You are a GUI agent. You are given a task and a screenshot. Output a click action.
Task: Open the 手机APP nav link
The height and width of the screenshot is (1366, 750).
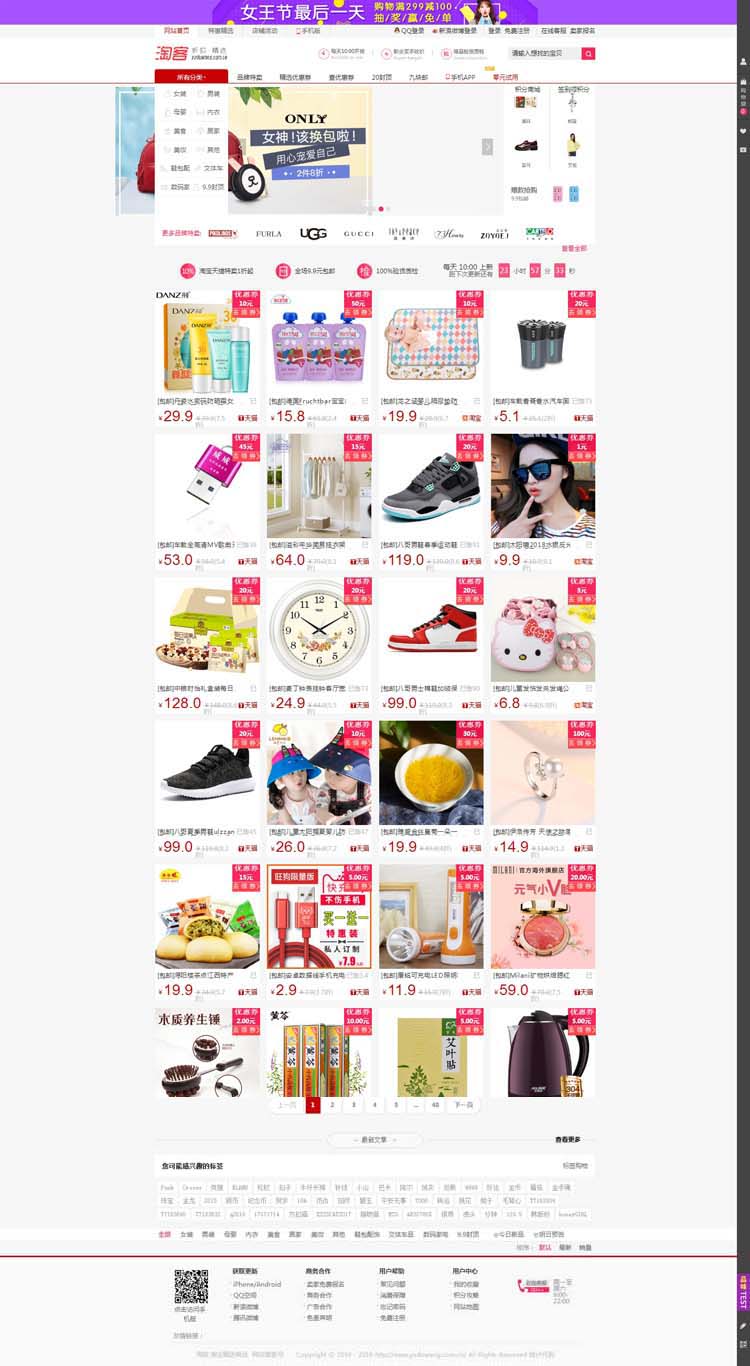point(461,77)
